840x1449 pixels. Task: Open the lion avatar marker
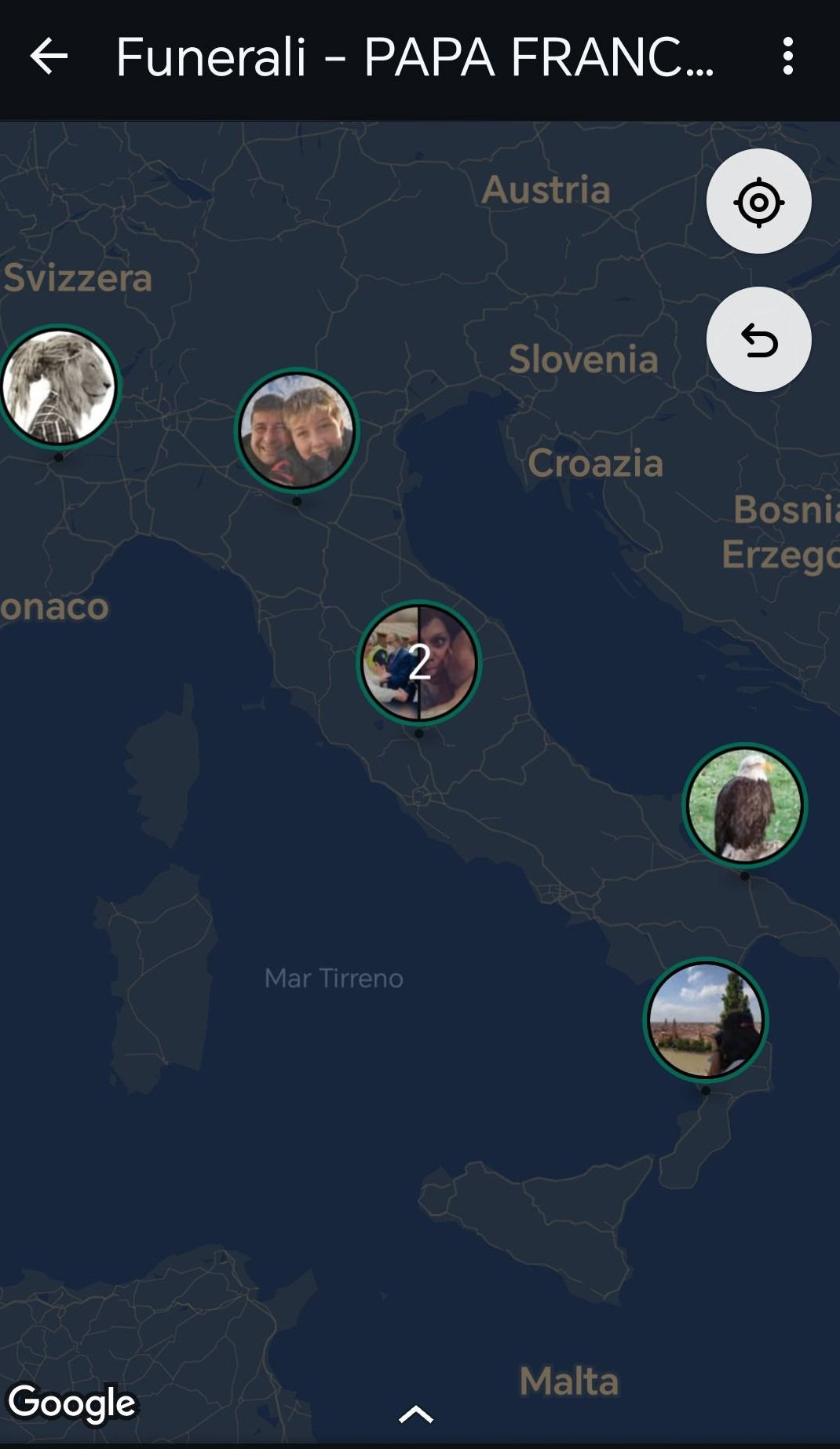pyautogui.click(x=58, y=386)
